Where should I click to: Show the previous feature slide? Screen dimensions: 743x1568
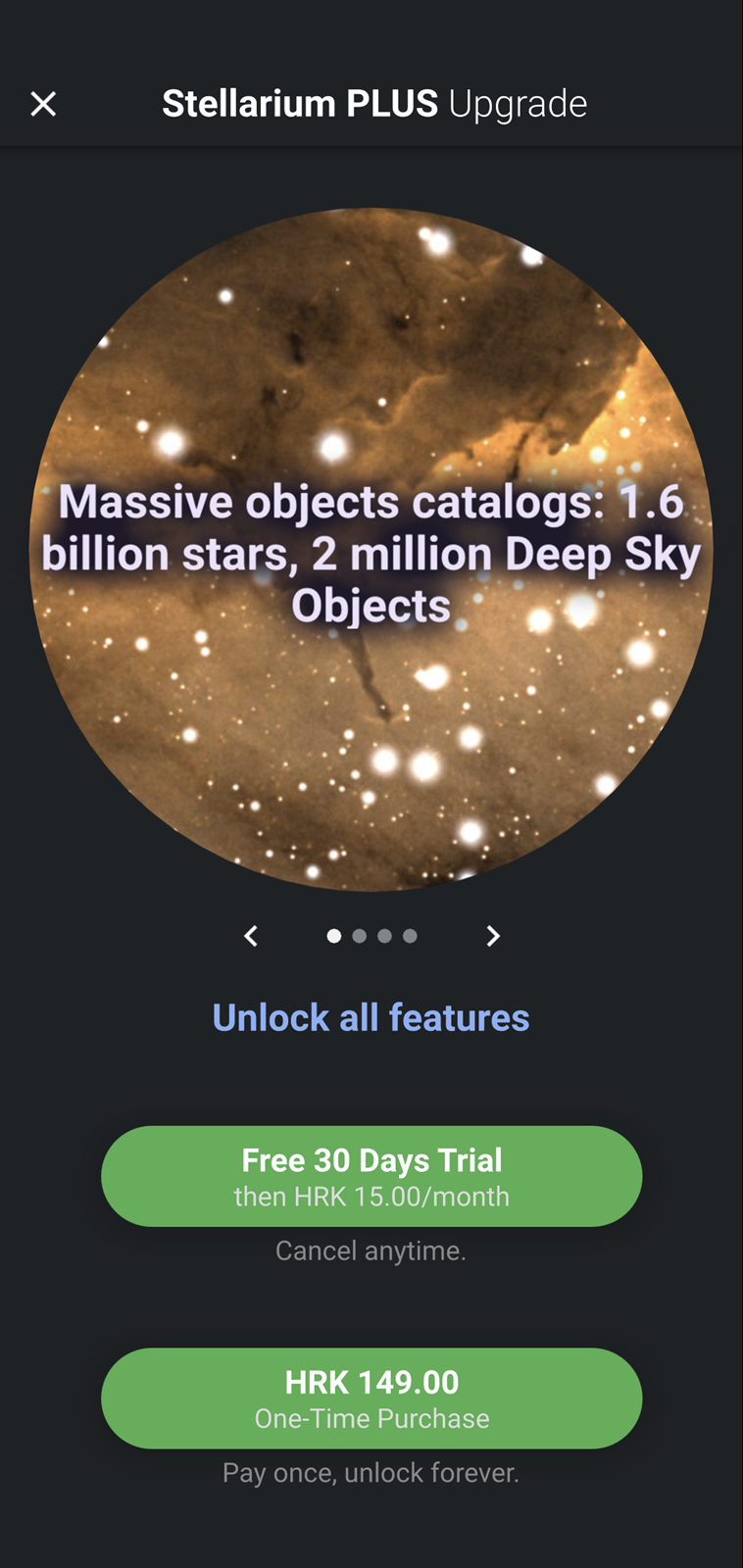[x=251, y=936]
